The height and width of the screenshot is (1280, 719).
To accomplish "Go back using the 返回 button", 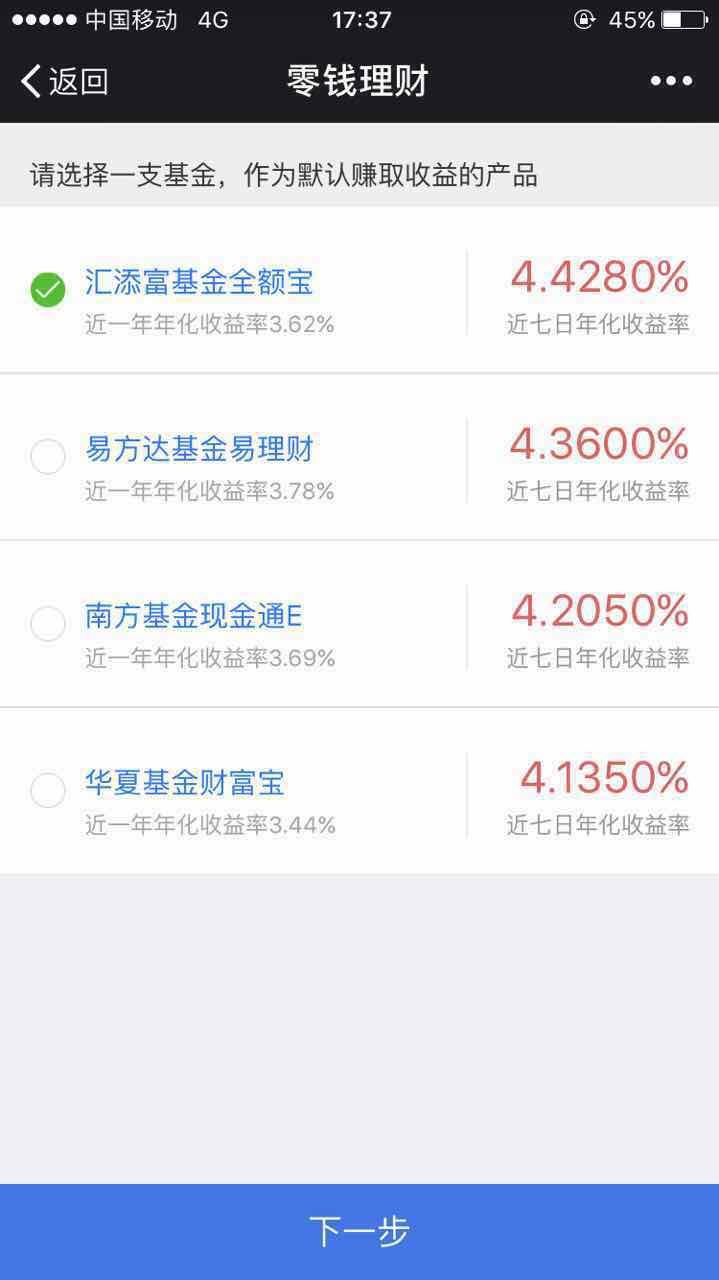I will [64, 81].
